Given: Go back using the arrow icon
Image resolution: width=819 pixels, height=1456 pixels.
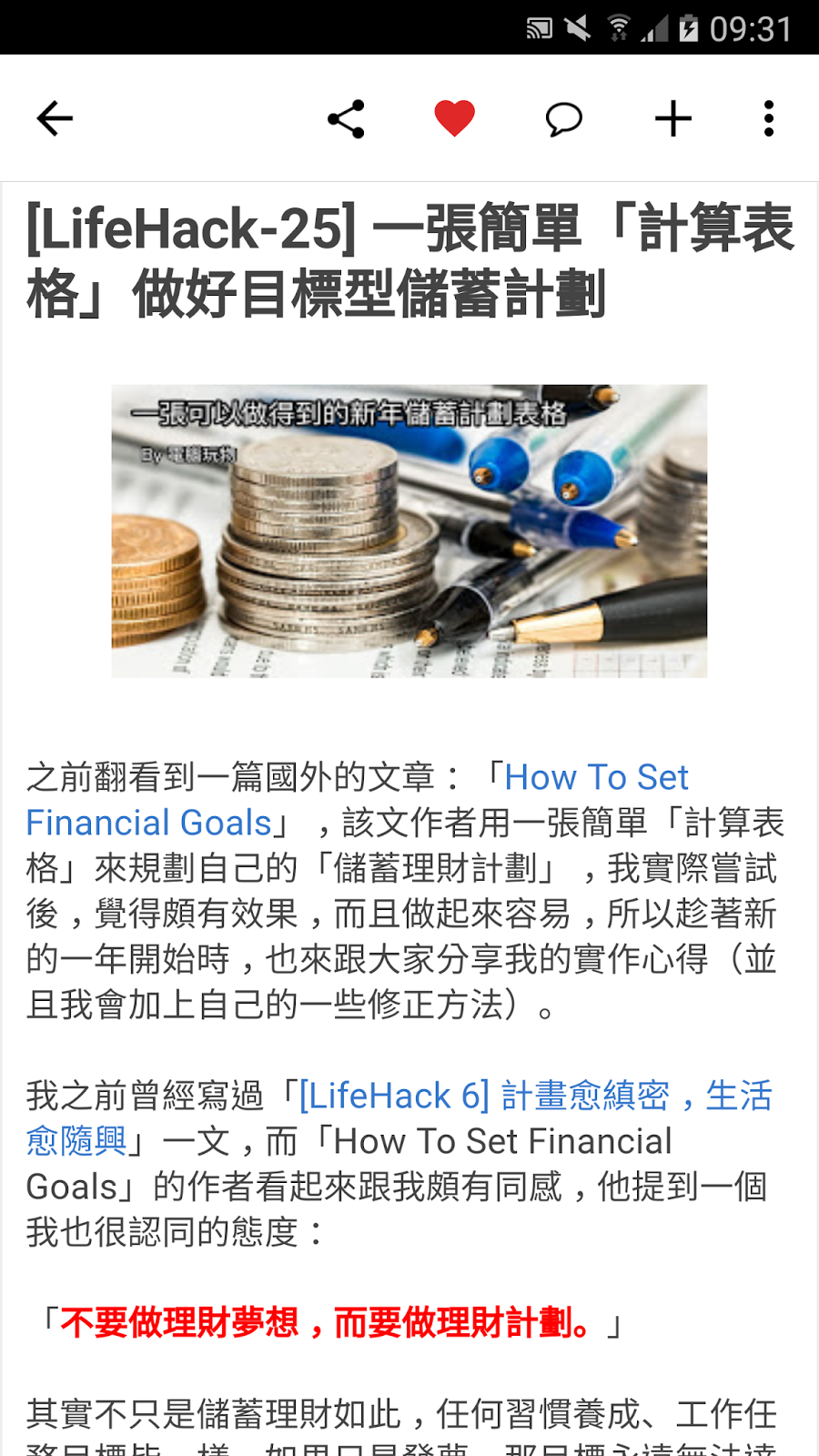Looking at the screenshot, I should coord(55,118).
